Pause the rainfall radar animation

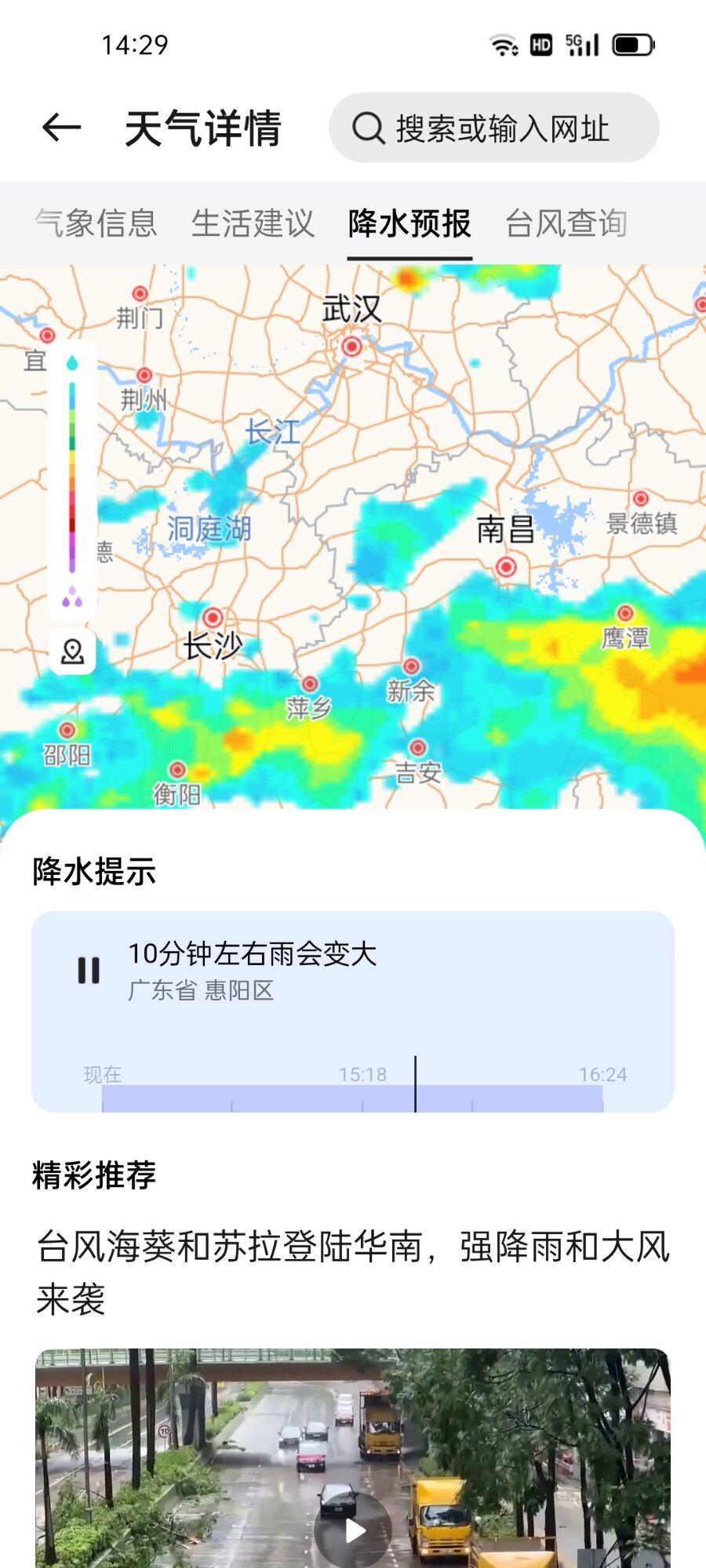point(89,971)
